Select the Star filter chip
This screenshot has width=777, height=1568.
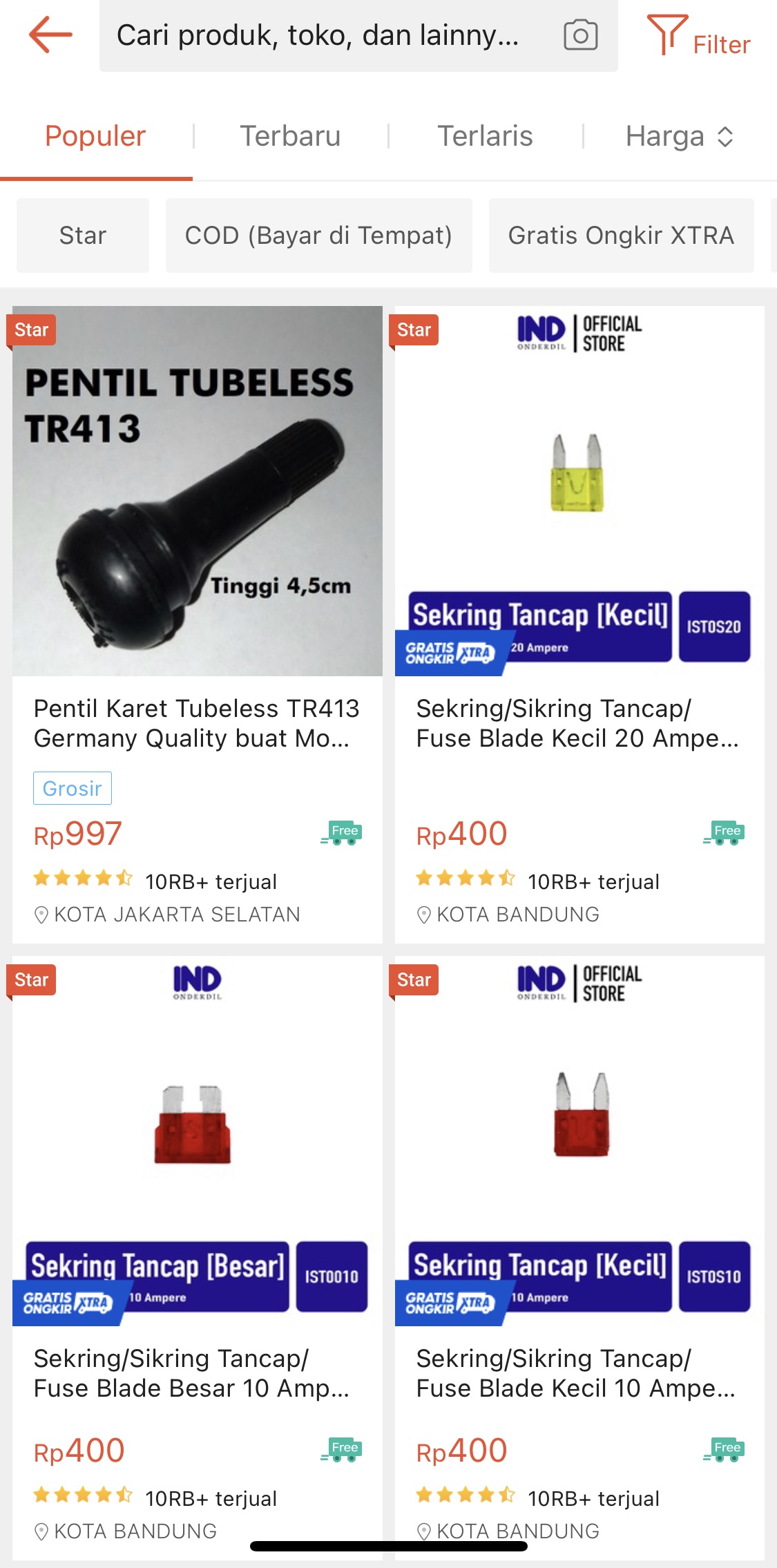pyautogui.click(x=83, y=236)
